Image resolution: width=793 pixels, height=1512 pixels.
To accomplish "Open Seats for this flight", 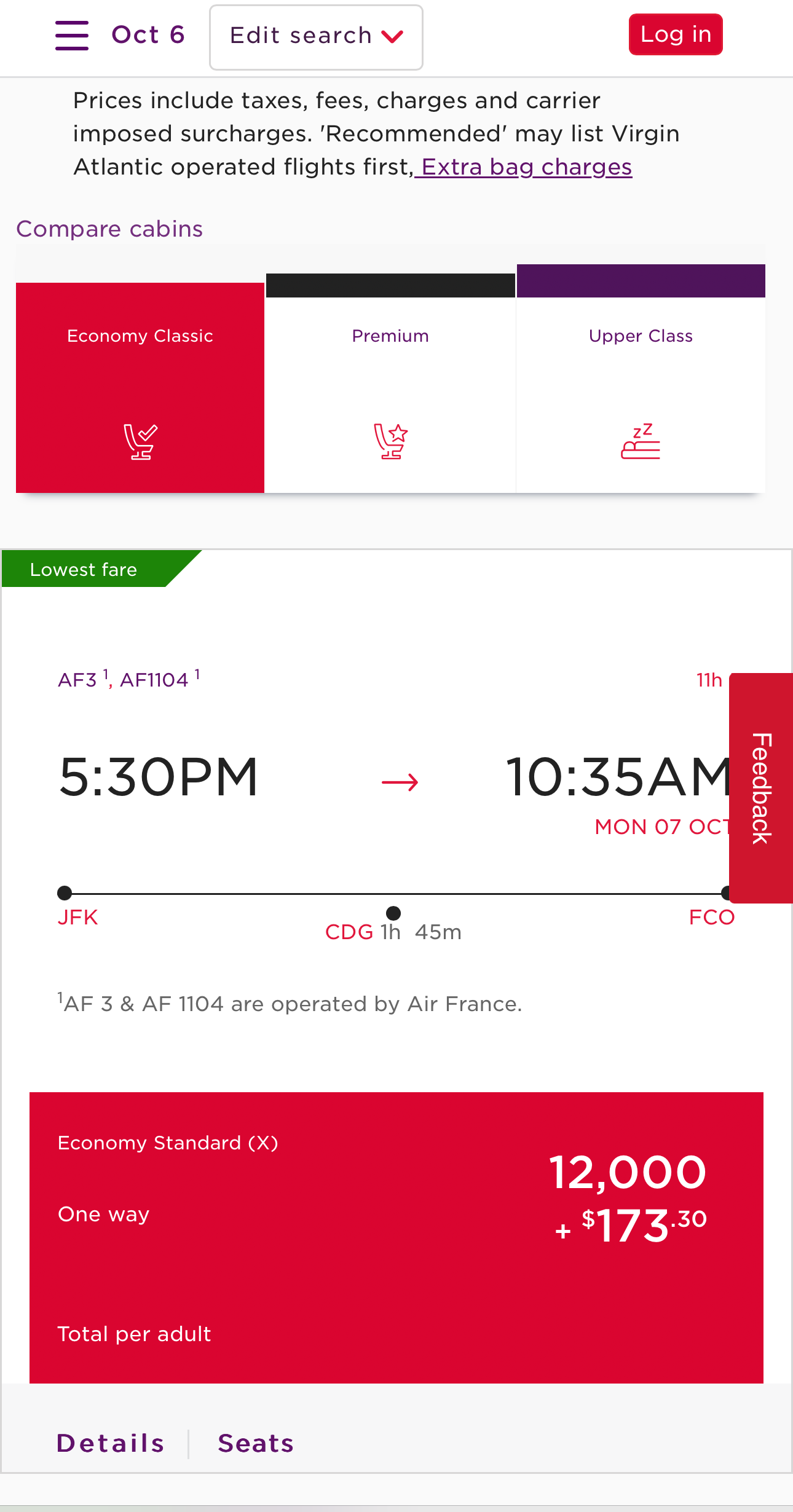I will pos(256,1443).
